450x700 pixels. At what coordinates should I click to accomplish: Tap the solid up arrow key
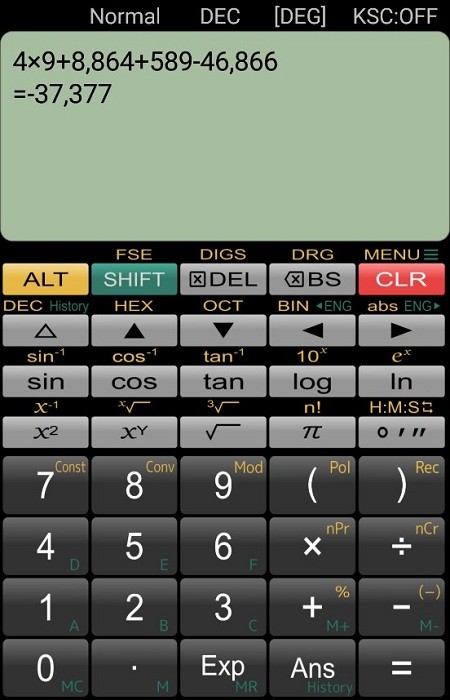(x=134, y=330)
